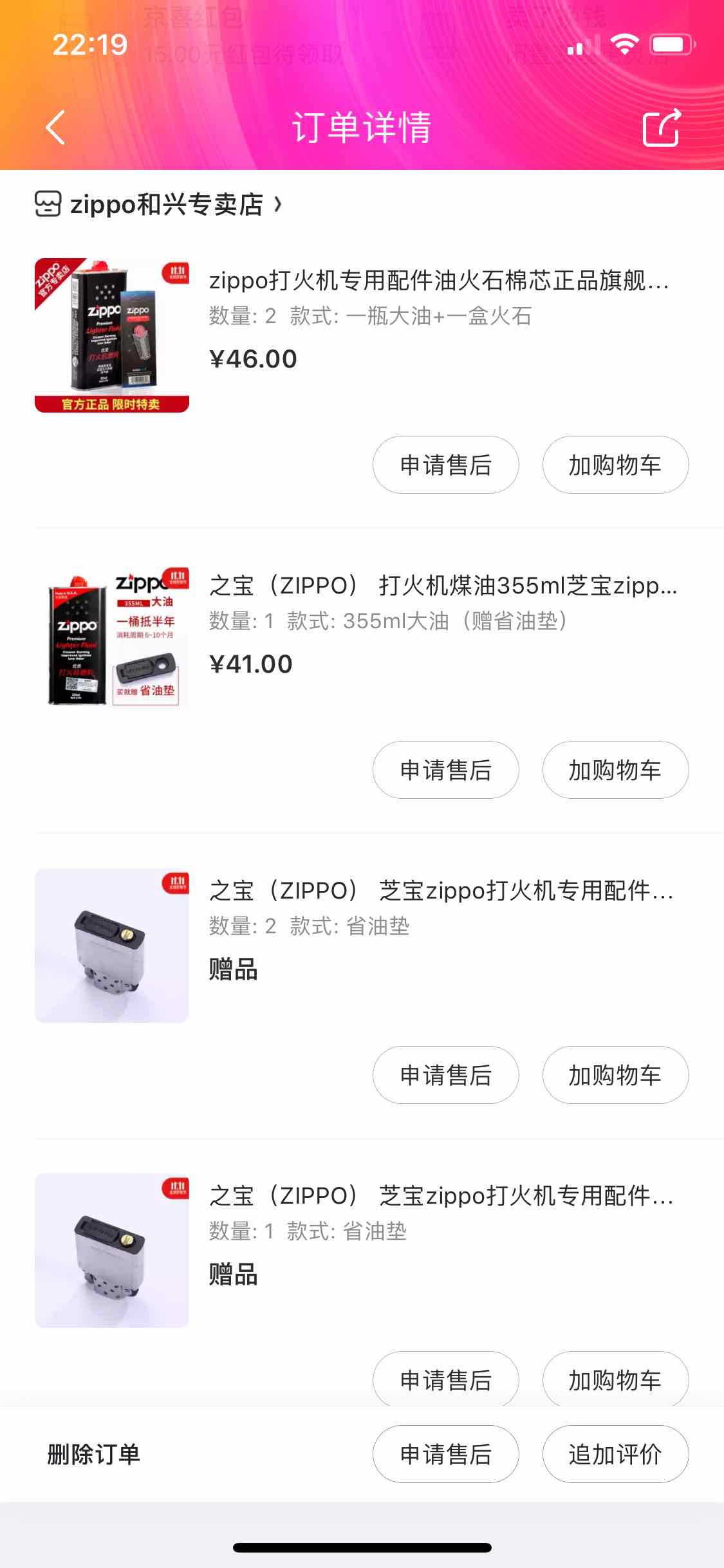Screen dimensions: 724x1568
Task: Add the ¥46.00 item to cart again
Action: click(x=615, y=465)
